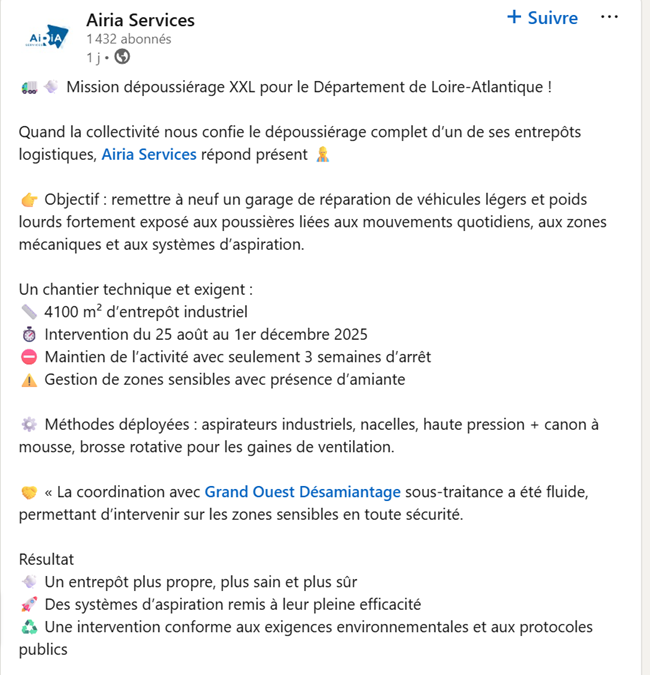Open the Airia Services mention in the post text
The width and height of the screenshot is (650, 675).
(148, 155)
